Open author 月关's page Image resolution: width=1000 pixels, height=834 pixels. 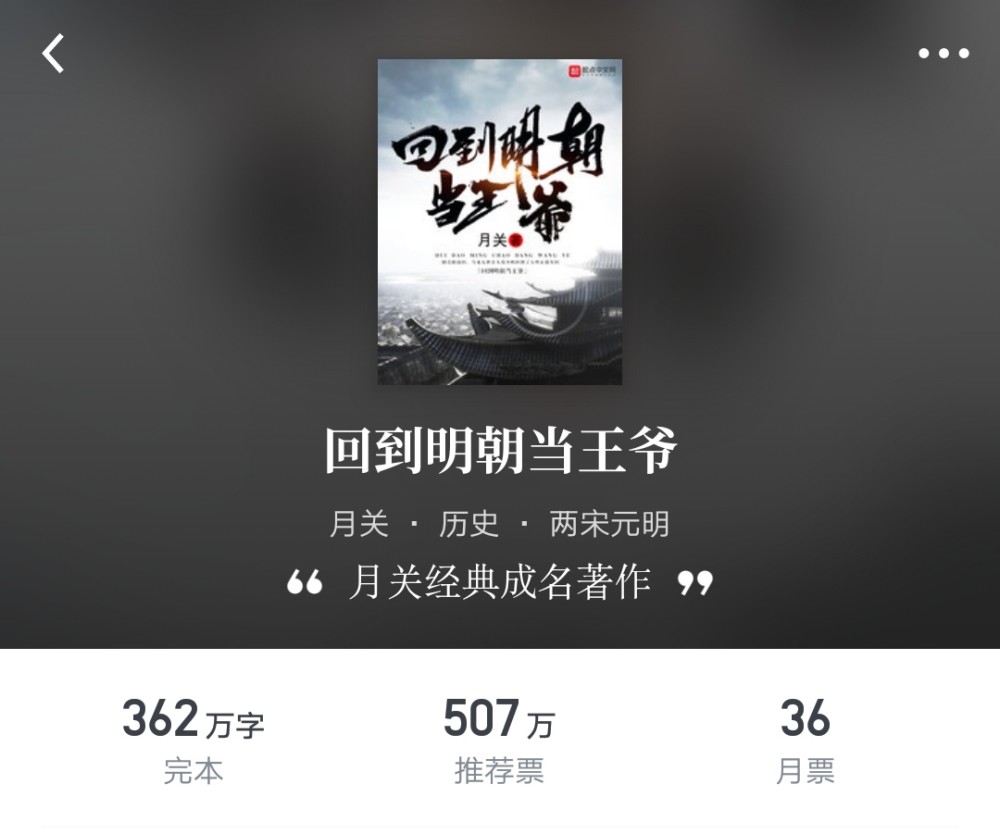click(x=359, y=524)
